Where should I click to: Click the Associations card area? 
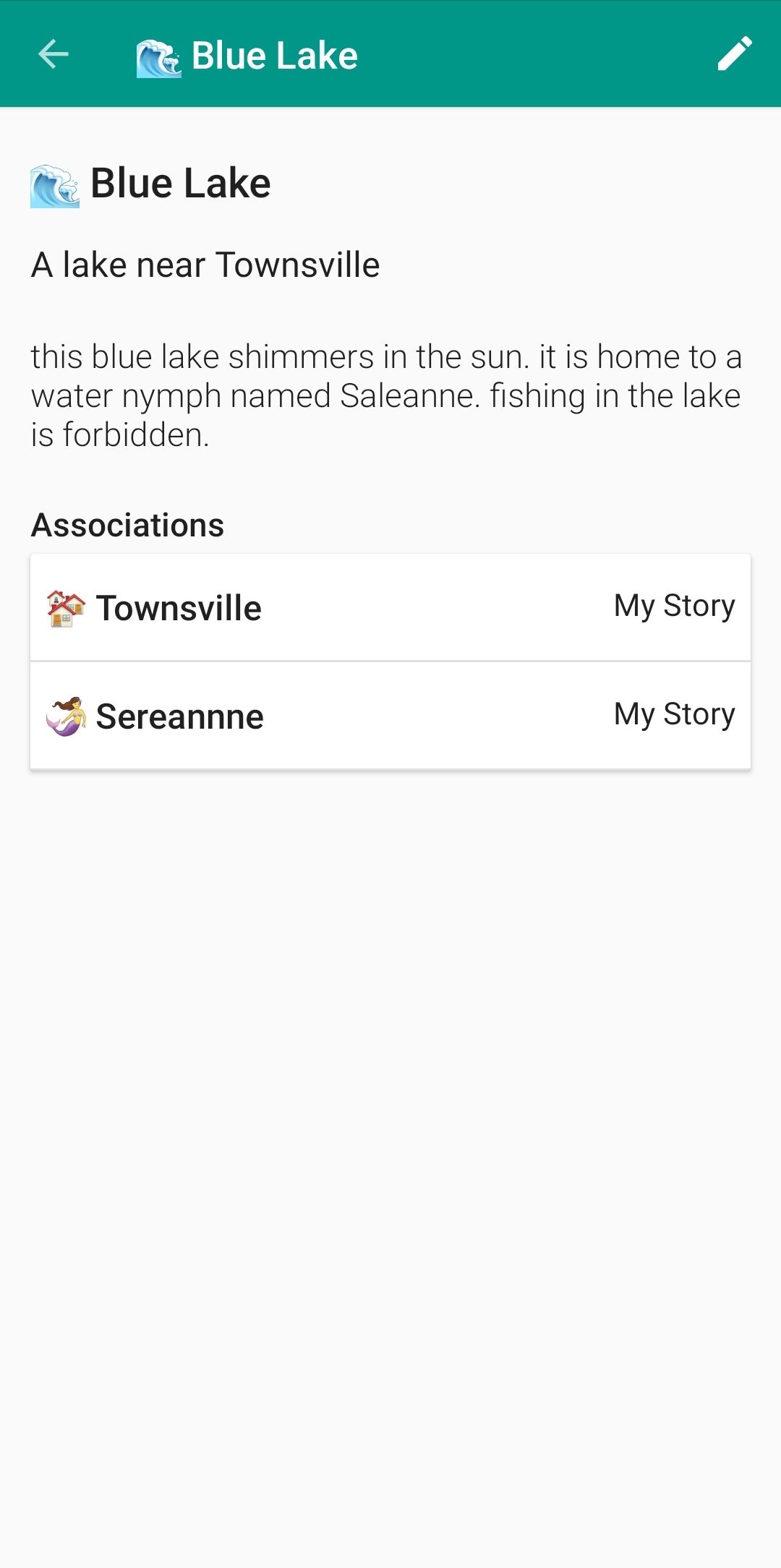click(390, 660)
